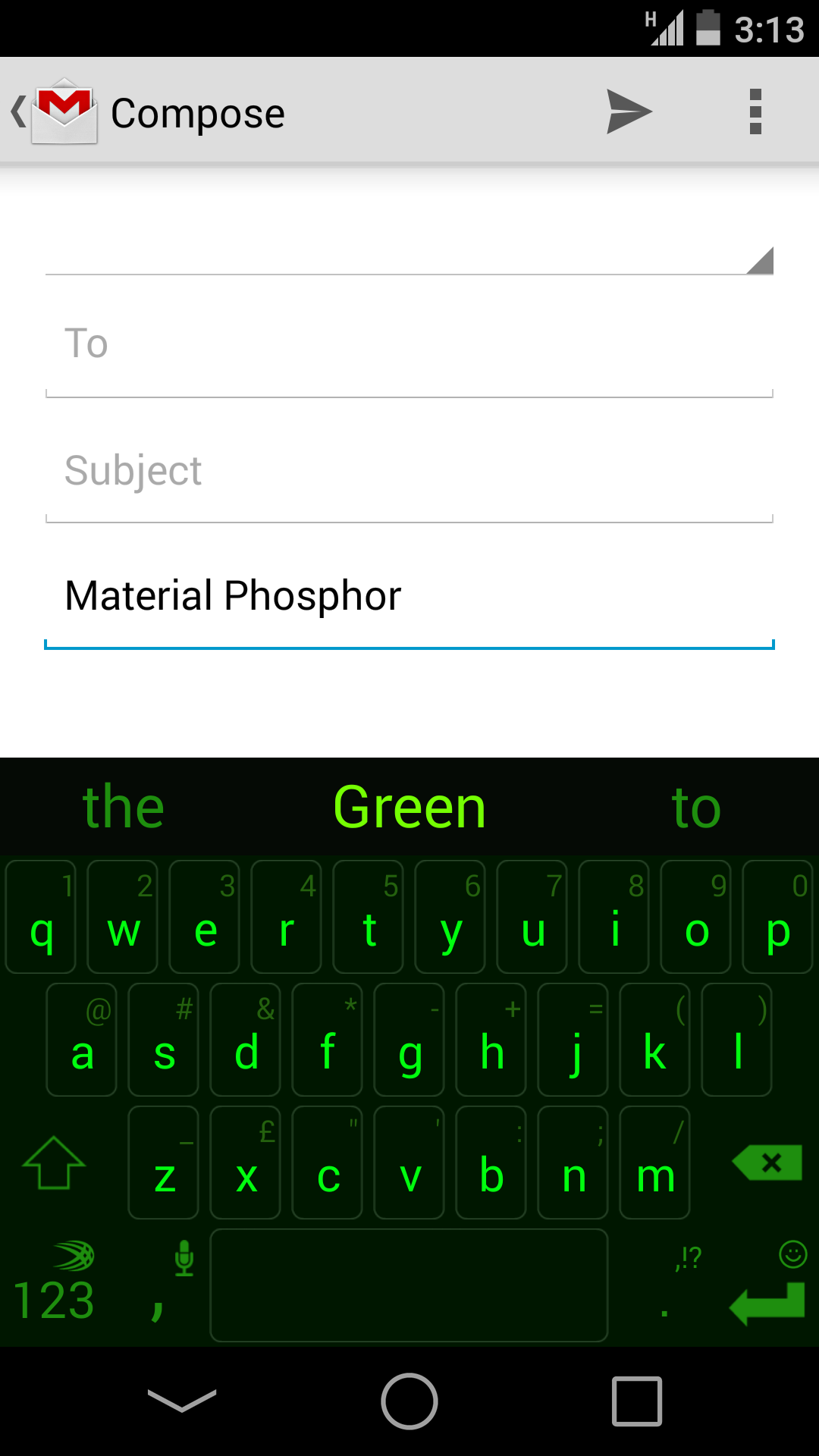
Task: Hide the keyboard with the down arrow
Action: [182, 1401]
